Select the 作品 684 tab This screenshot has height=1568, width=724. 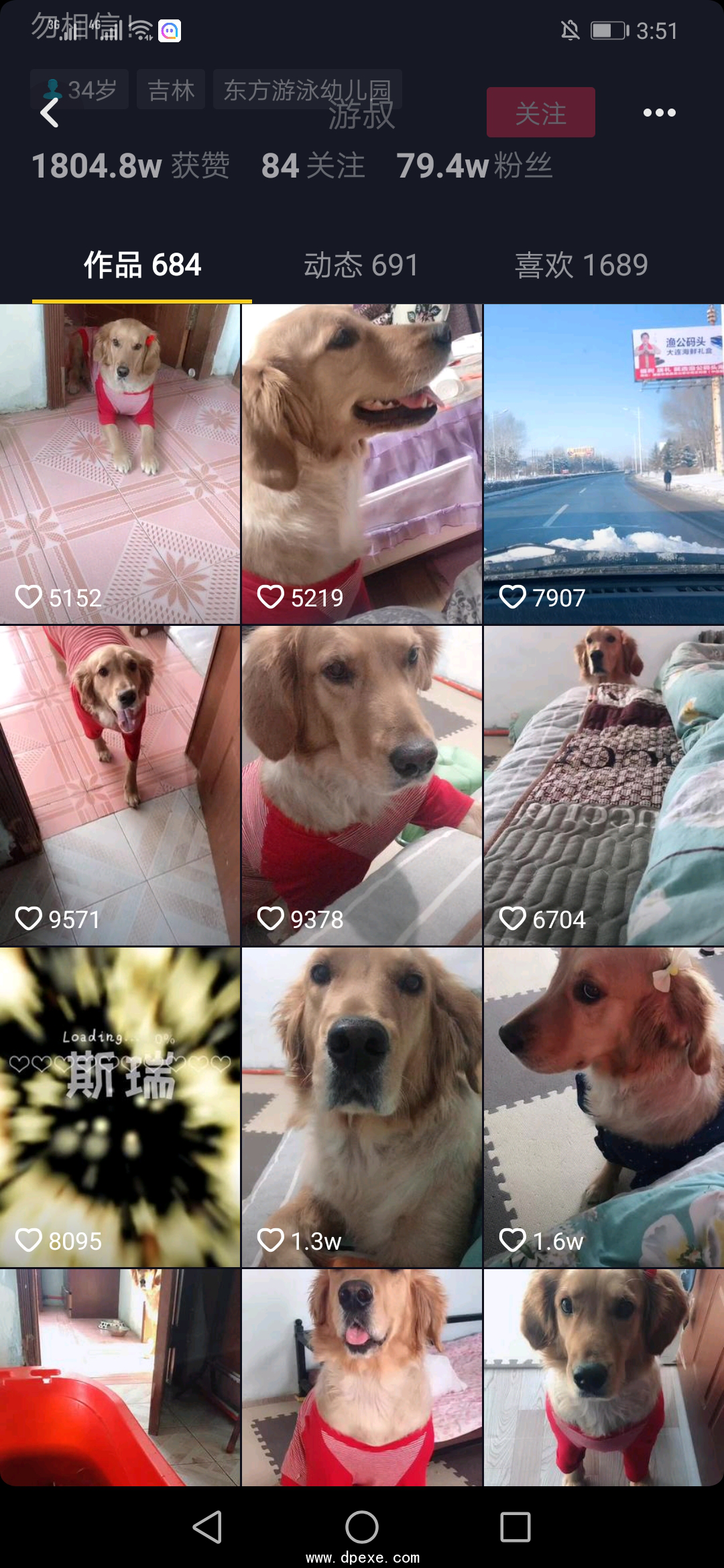click(x=142, y=265)
